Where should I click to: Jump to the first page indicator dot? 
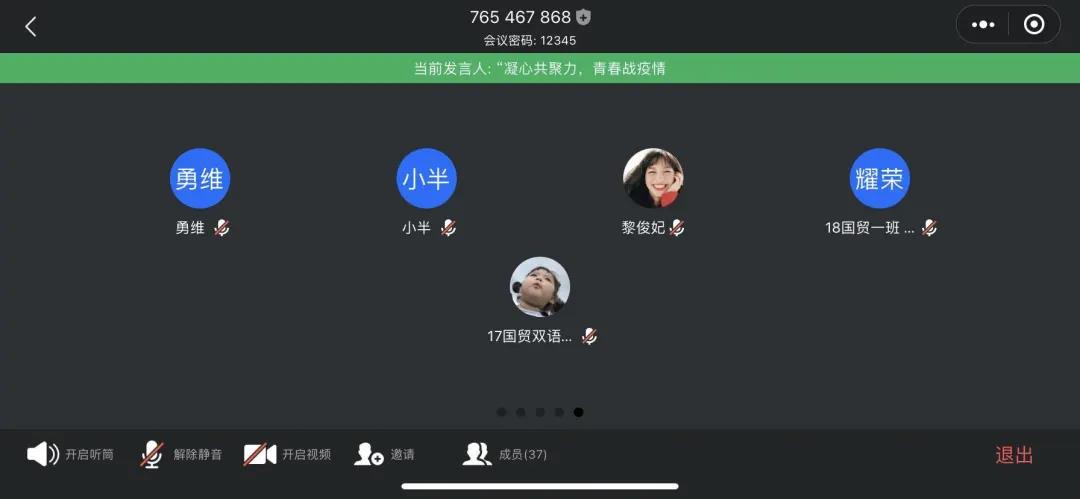click(501, 412)
